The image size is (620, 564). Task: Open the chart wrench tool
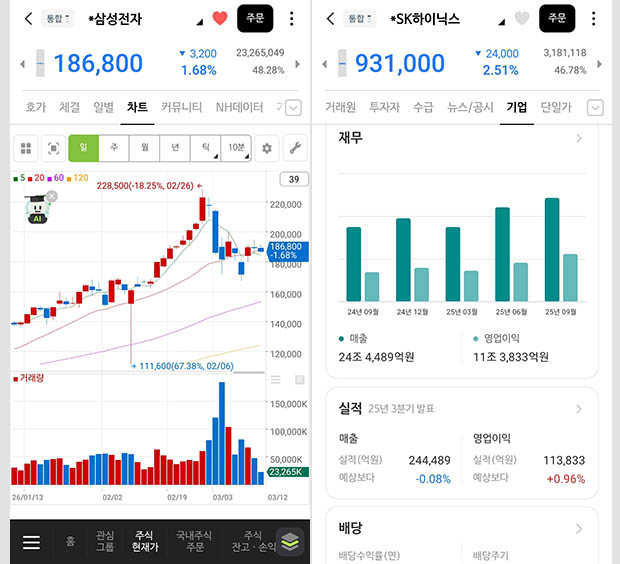point(294,148)
